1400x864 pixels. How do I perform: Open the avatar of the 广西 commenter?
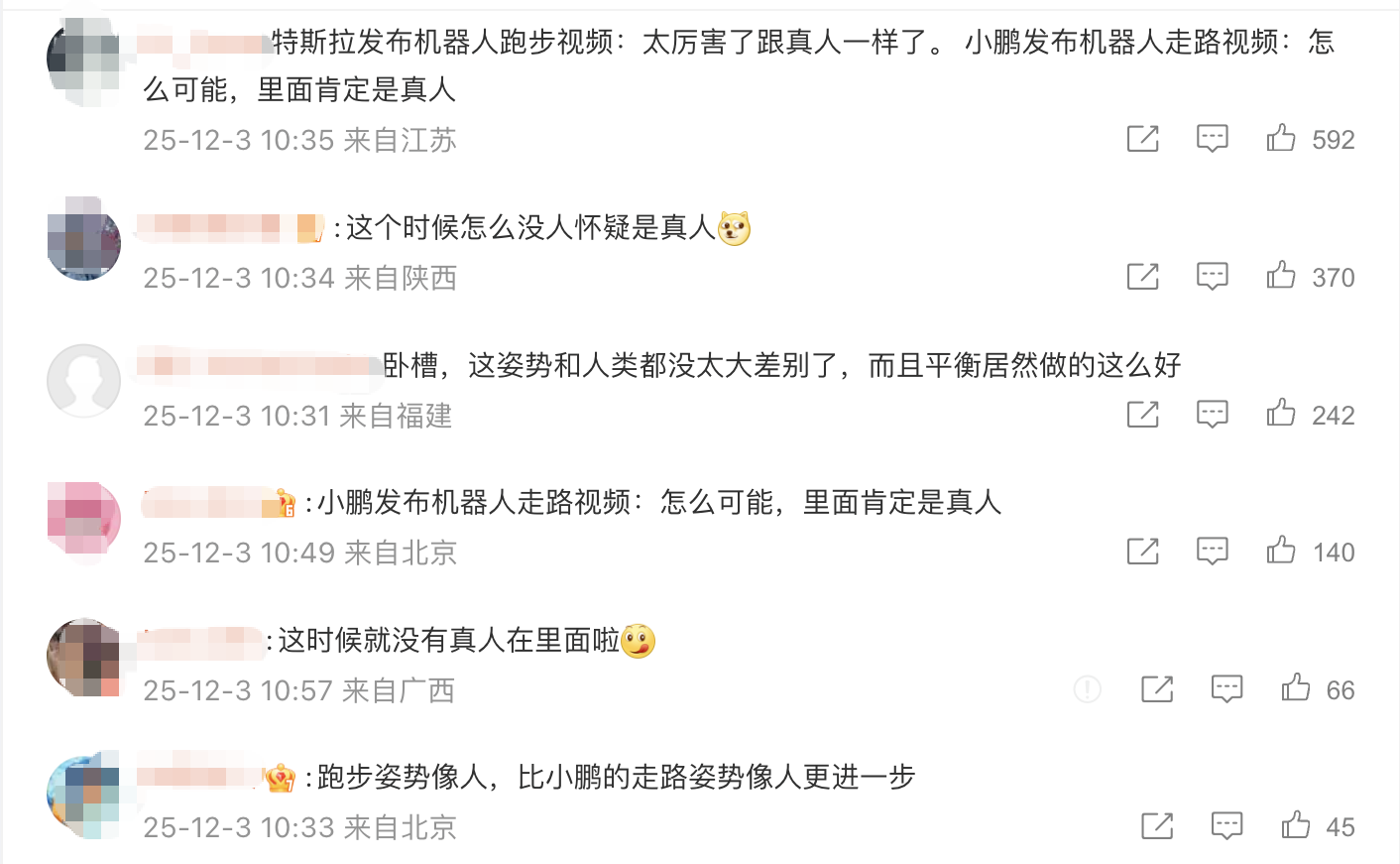[x=84, y=658]
